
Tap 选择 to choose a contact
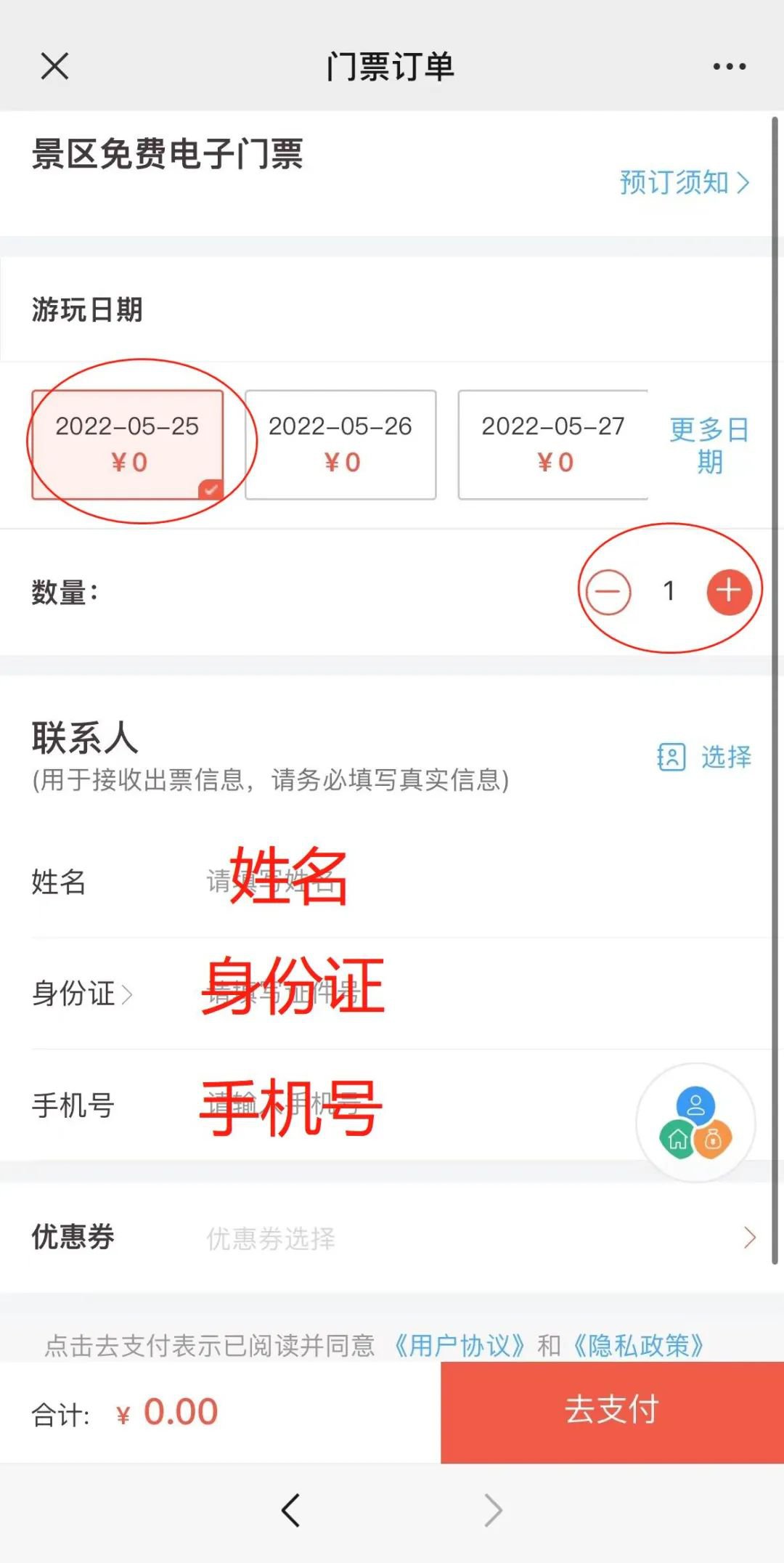pos(704,757)
